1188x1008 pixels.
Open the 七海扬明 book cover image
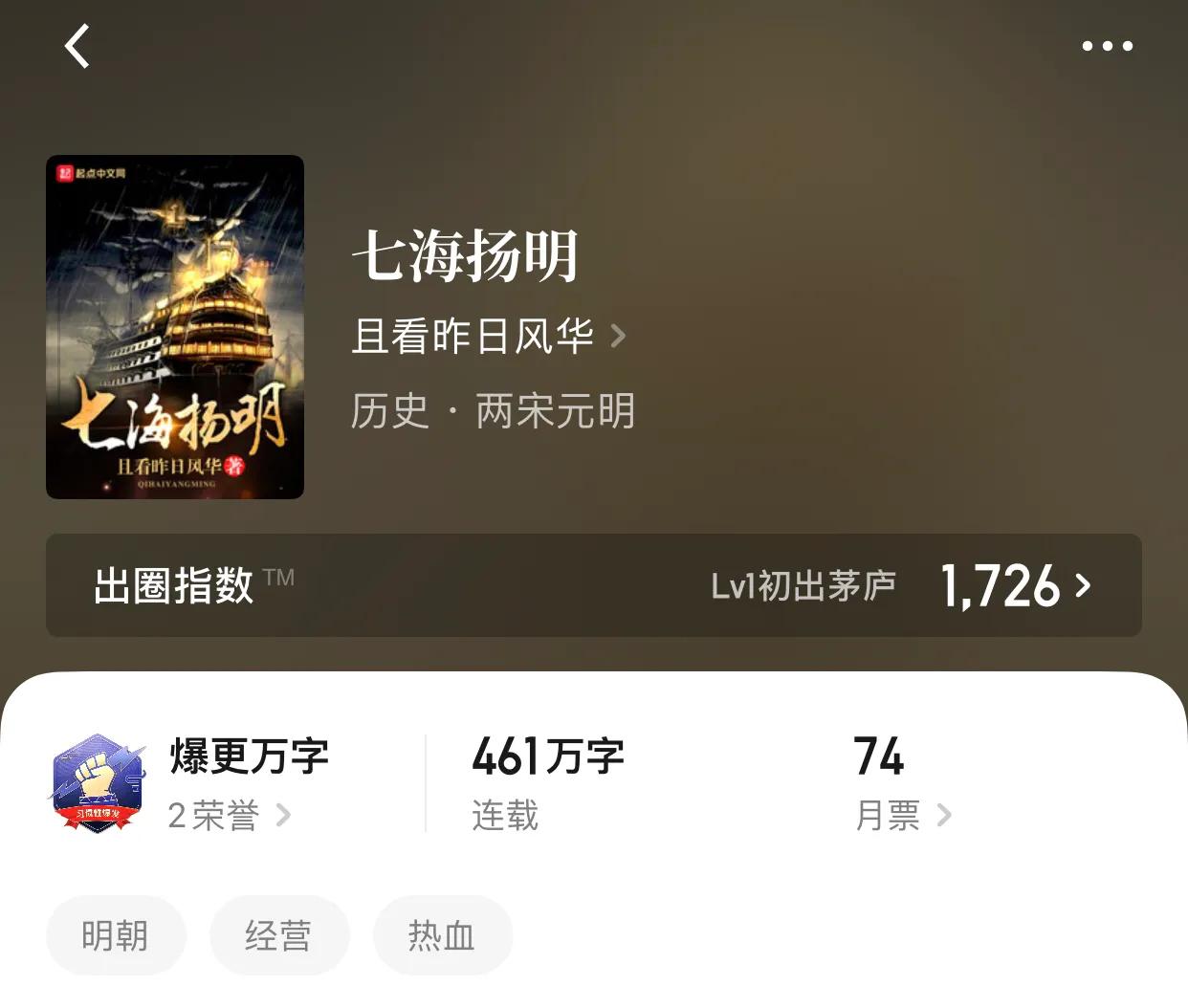(x=175, y=326)
